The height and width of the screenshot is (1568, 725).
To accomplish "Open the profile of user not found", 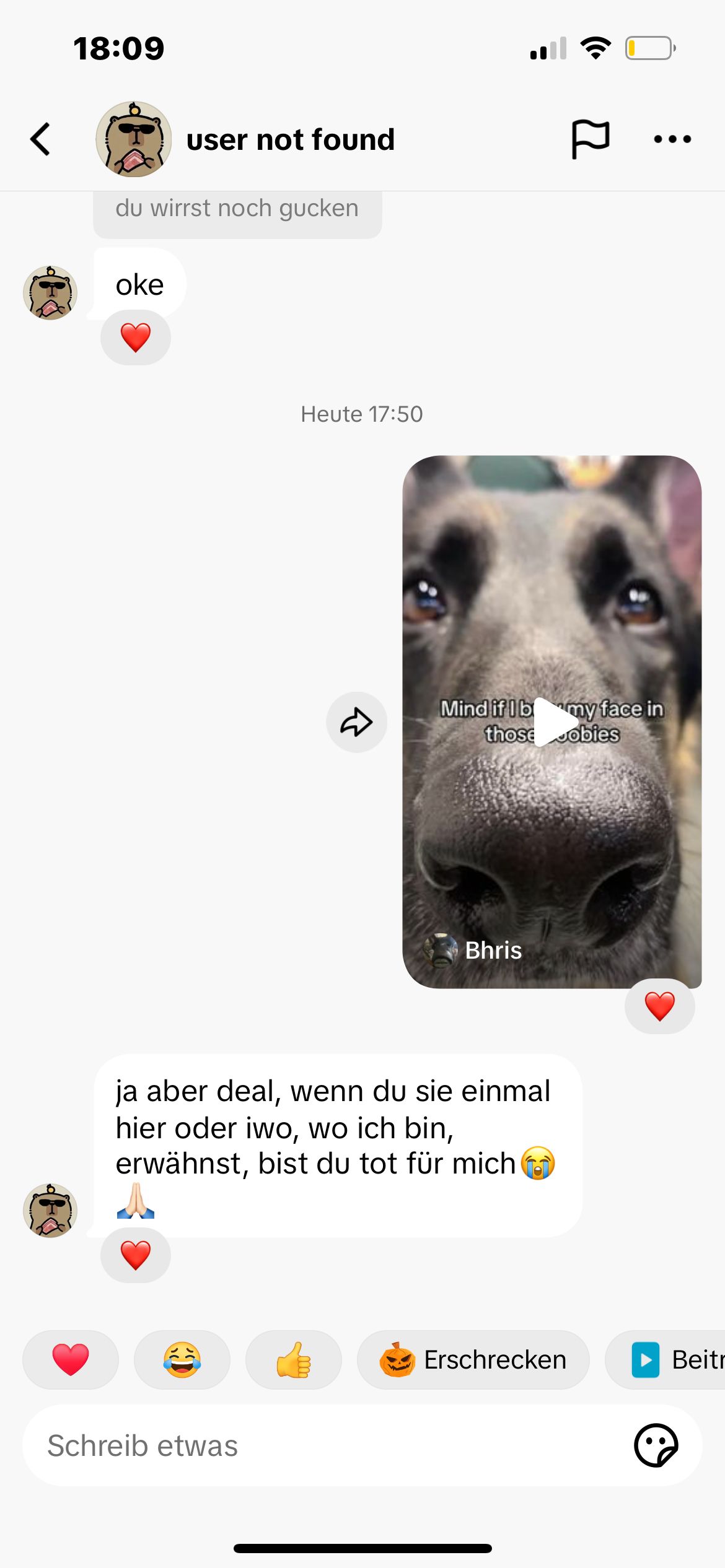I will pos(134,139).
